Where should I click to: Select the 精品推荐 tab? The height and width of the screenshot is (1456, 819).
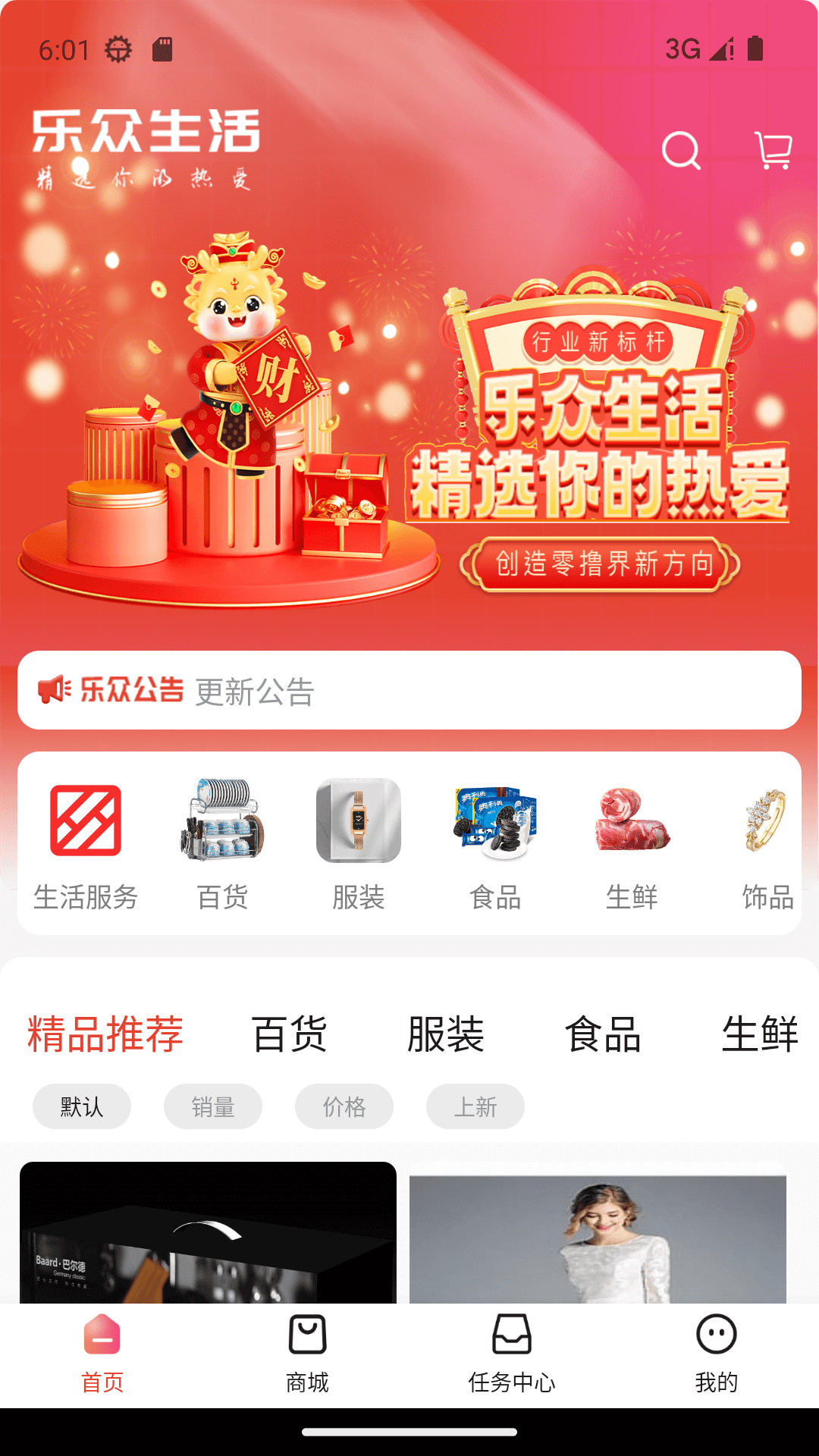[x=105, y=1034]
